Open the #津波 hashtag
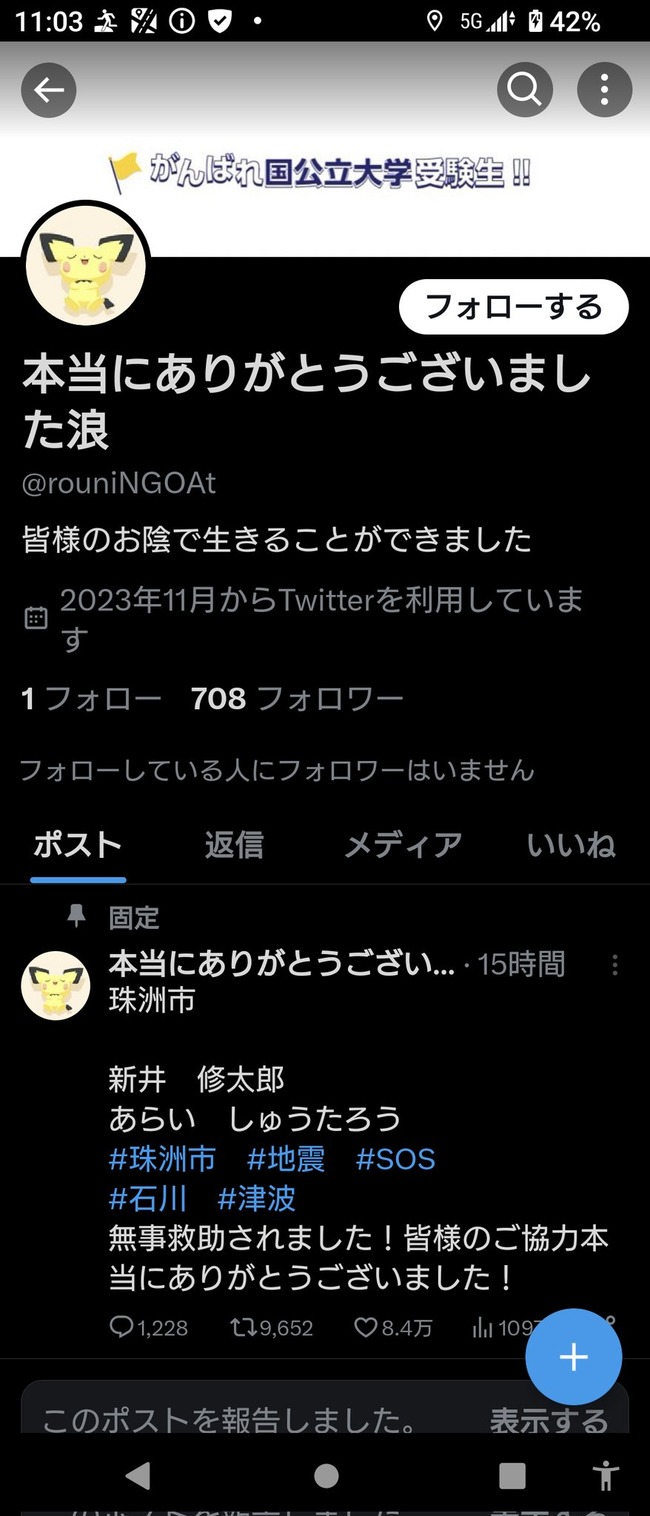The height and width of the screenshot is (1516, 650). pos(257,1198)
